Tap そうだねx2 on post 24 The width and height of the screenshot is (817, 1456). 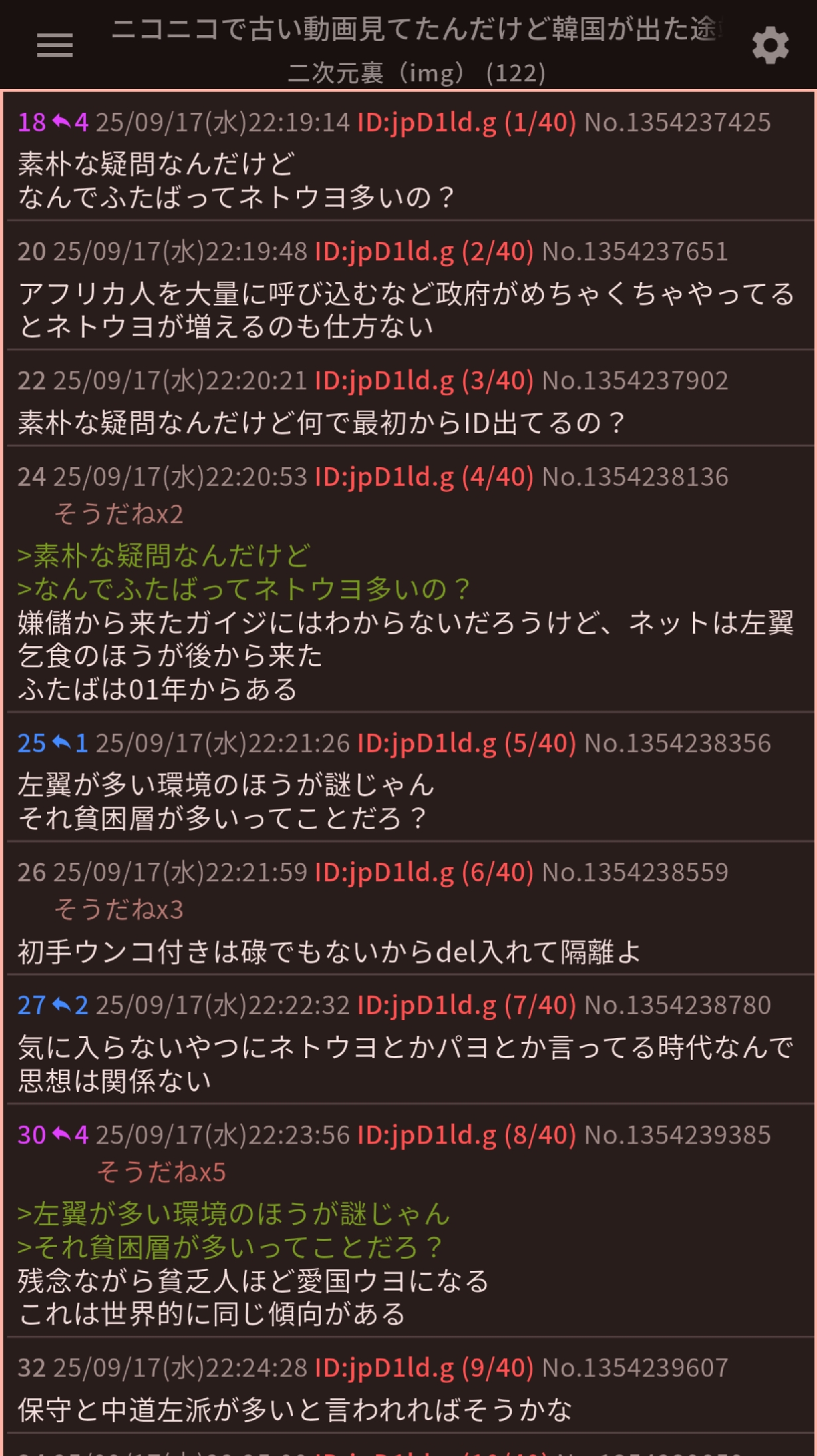coord(119,514)
